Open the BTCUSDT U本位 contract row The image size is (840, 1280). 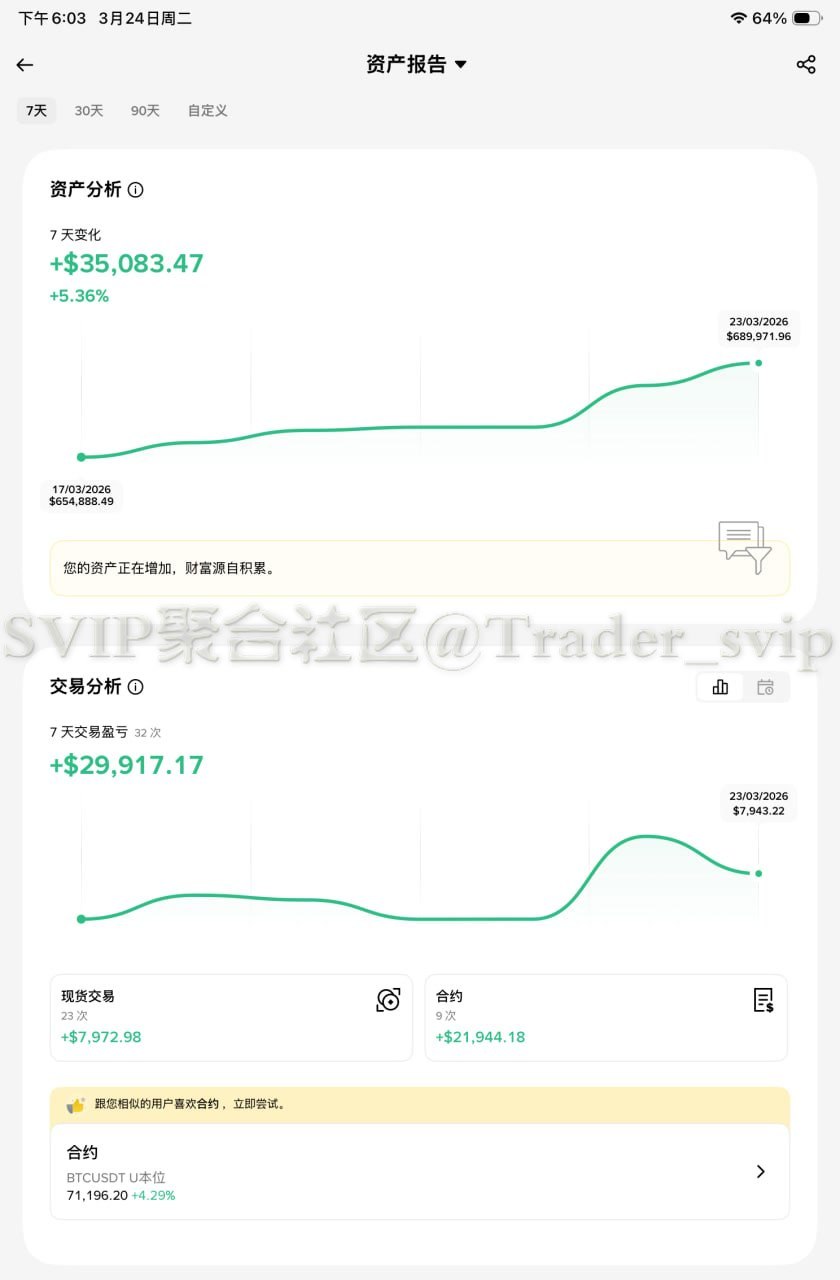pos(419,1171)
